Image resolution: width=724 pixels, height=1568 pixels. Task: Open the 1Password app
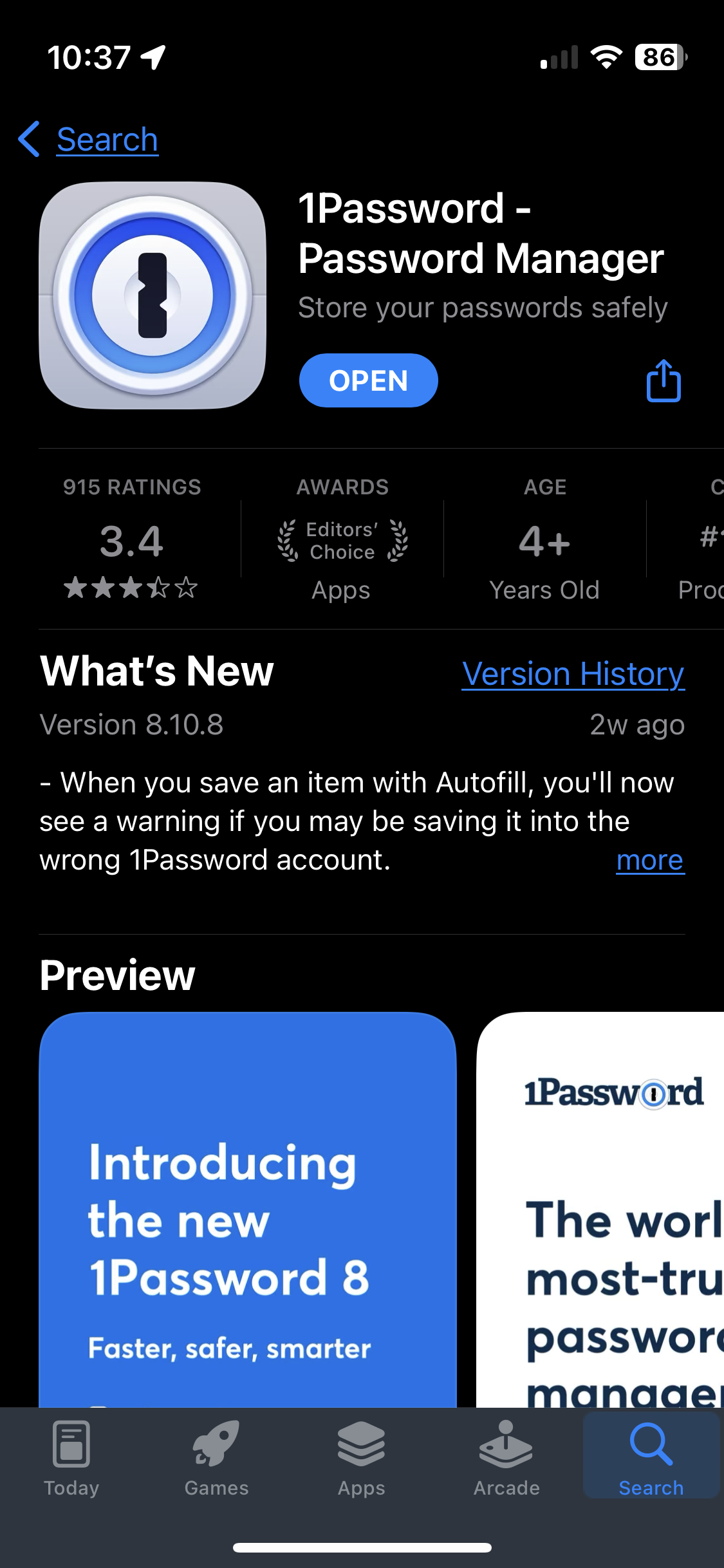pos(368,380)
